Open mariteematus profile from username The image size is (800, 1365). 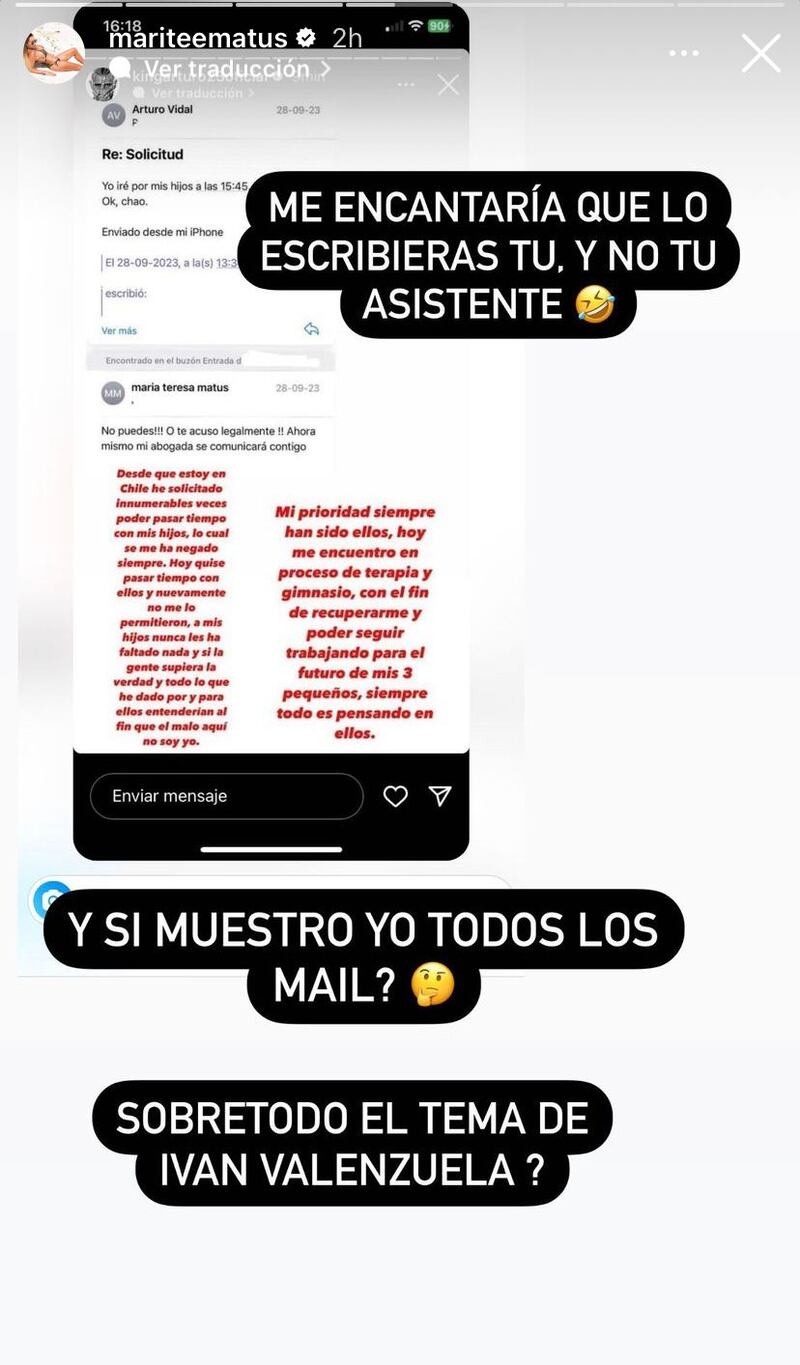pyautogui.click(x=198, y=39)
